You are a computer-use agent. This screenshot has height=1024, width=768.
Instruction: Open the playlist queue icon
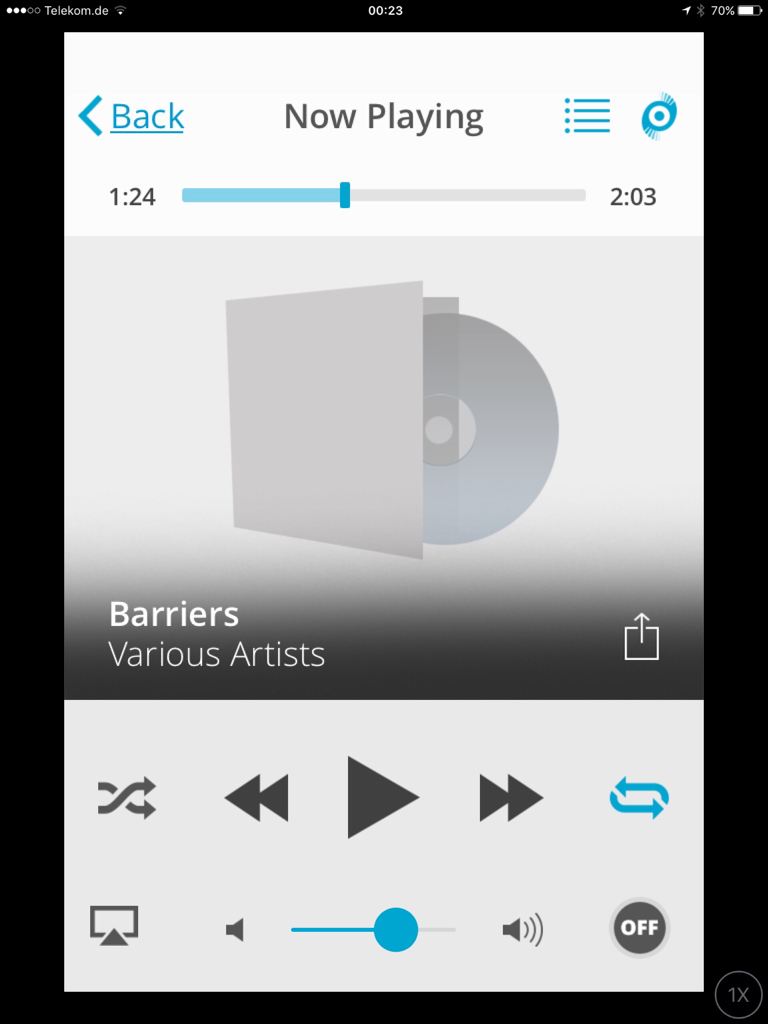587,116
